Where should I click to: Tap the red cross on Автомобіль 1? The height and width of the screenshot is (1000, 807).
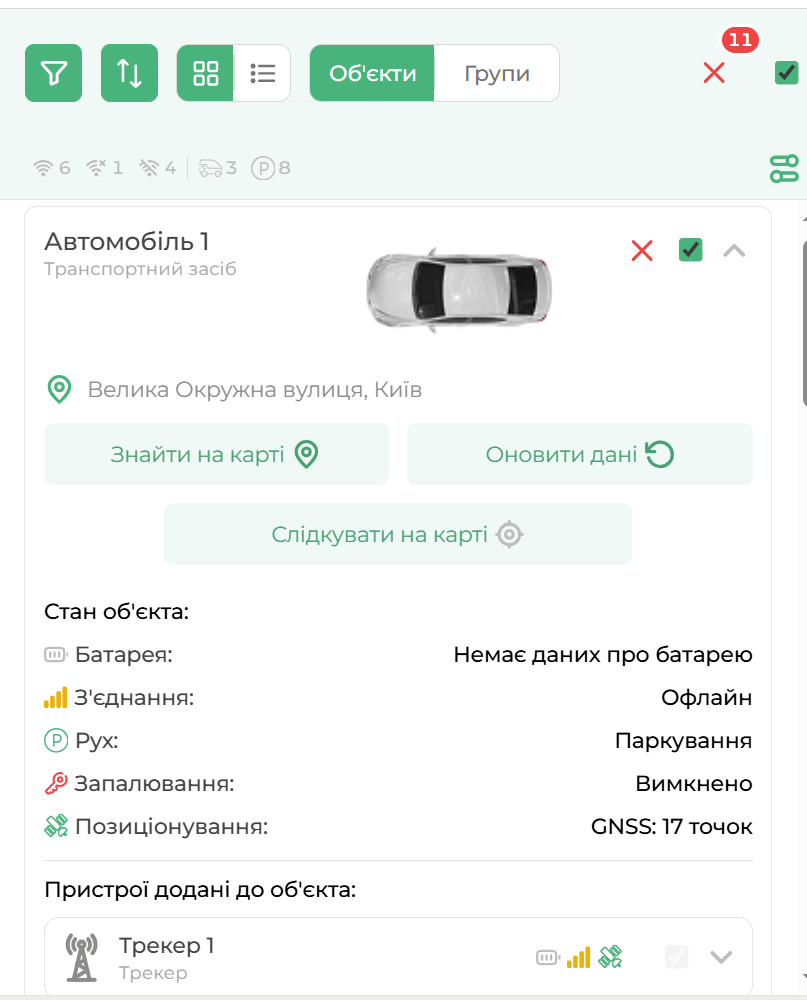pos(642,250)
